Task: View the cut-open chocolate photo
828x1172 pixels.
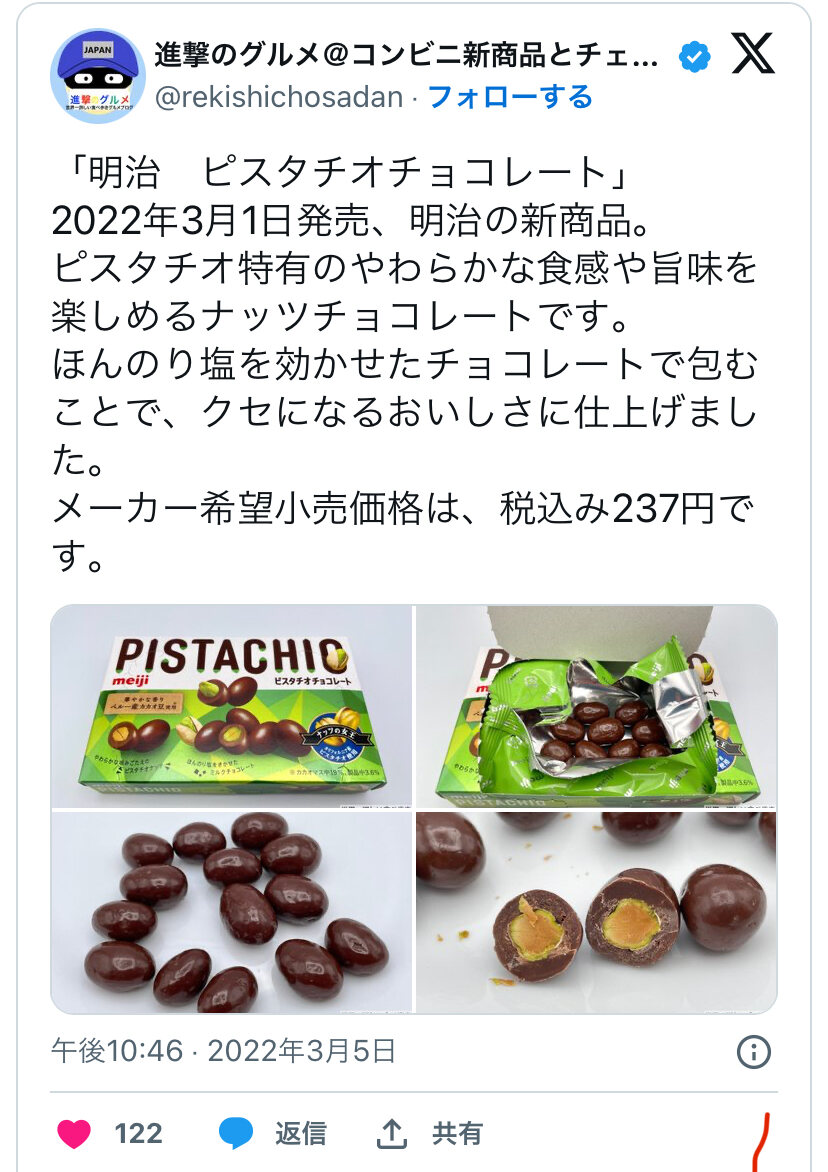Action: coord(596,913)
